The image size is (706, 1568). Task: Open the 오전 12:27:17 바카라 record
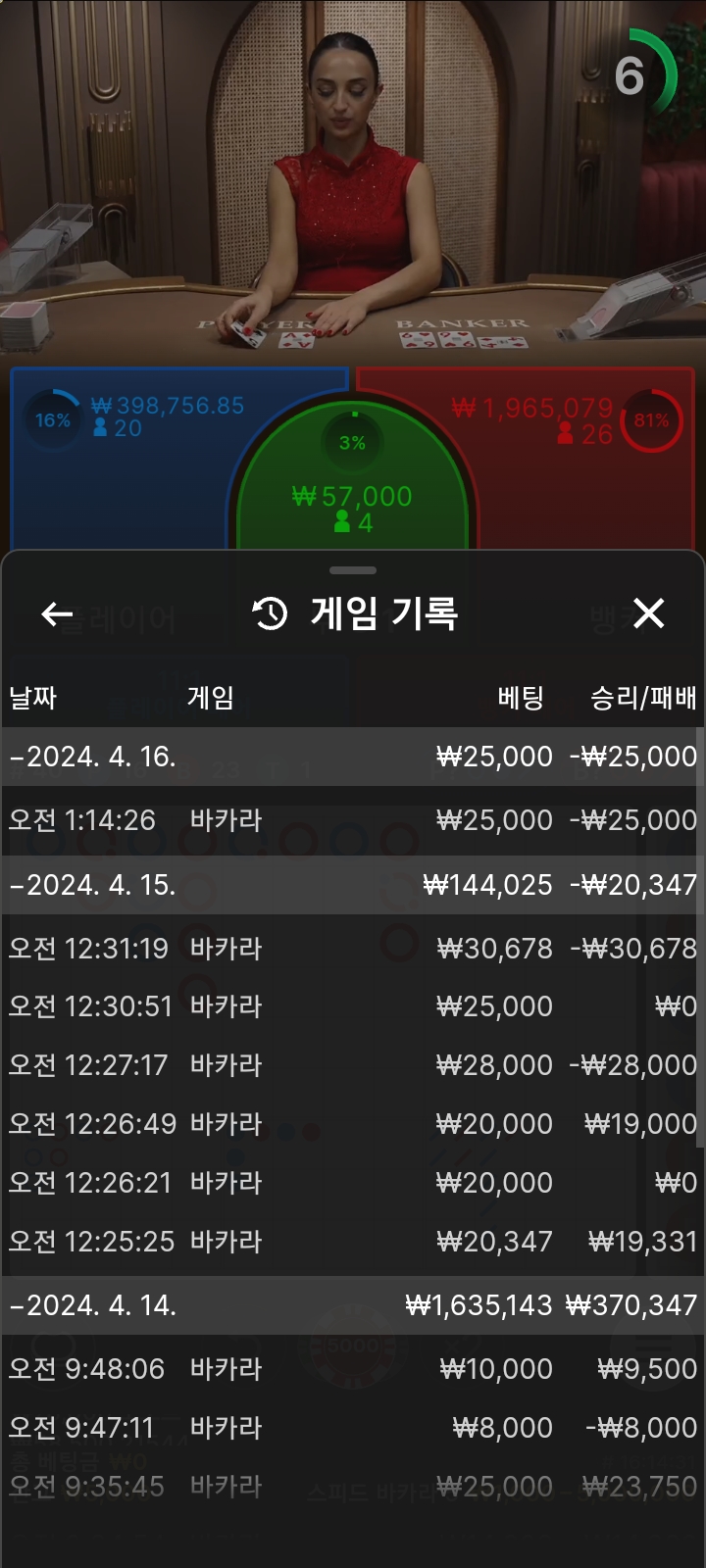click(351, 1065)
